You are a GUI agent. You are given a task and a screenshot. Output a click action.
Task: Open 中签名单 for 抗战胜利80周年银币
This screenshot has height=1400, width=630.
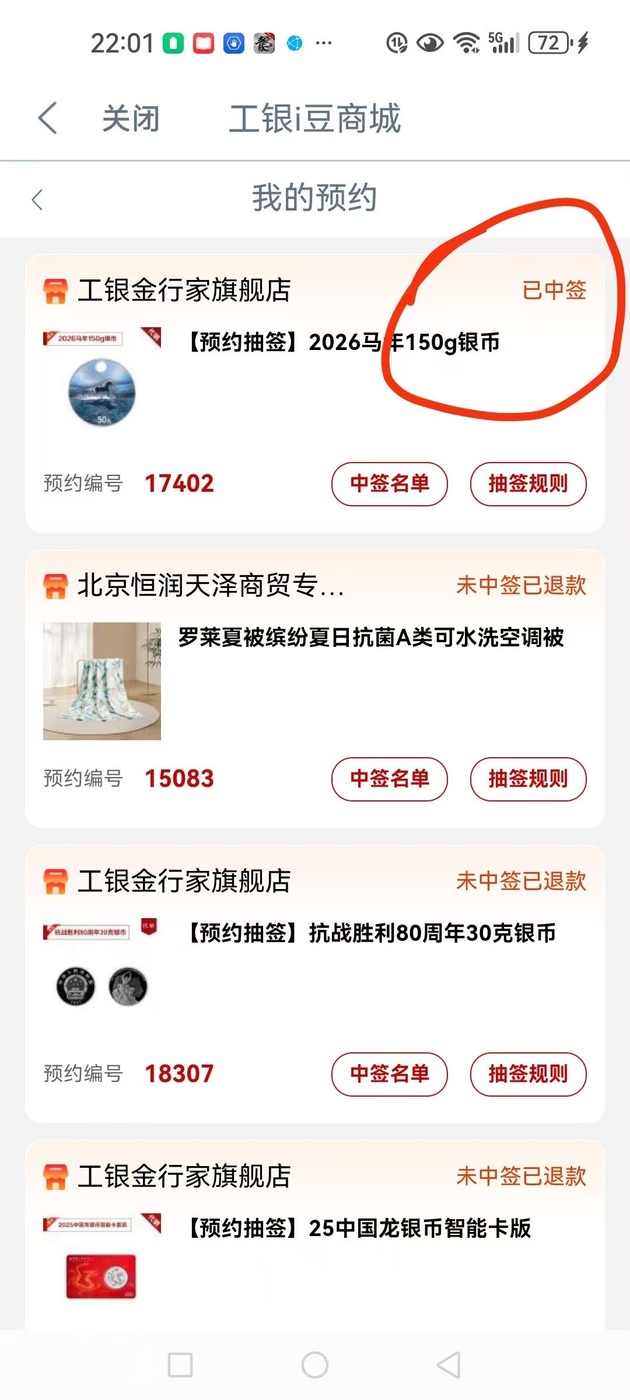[389, 1074]
